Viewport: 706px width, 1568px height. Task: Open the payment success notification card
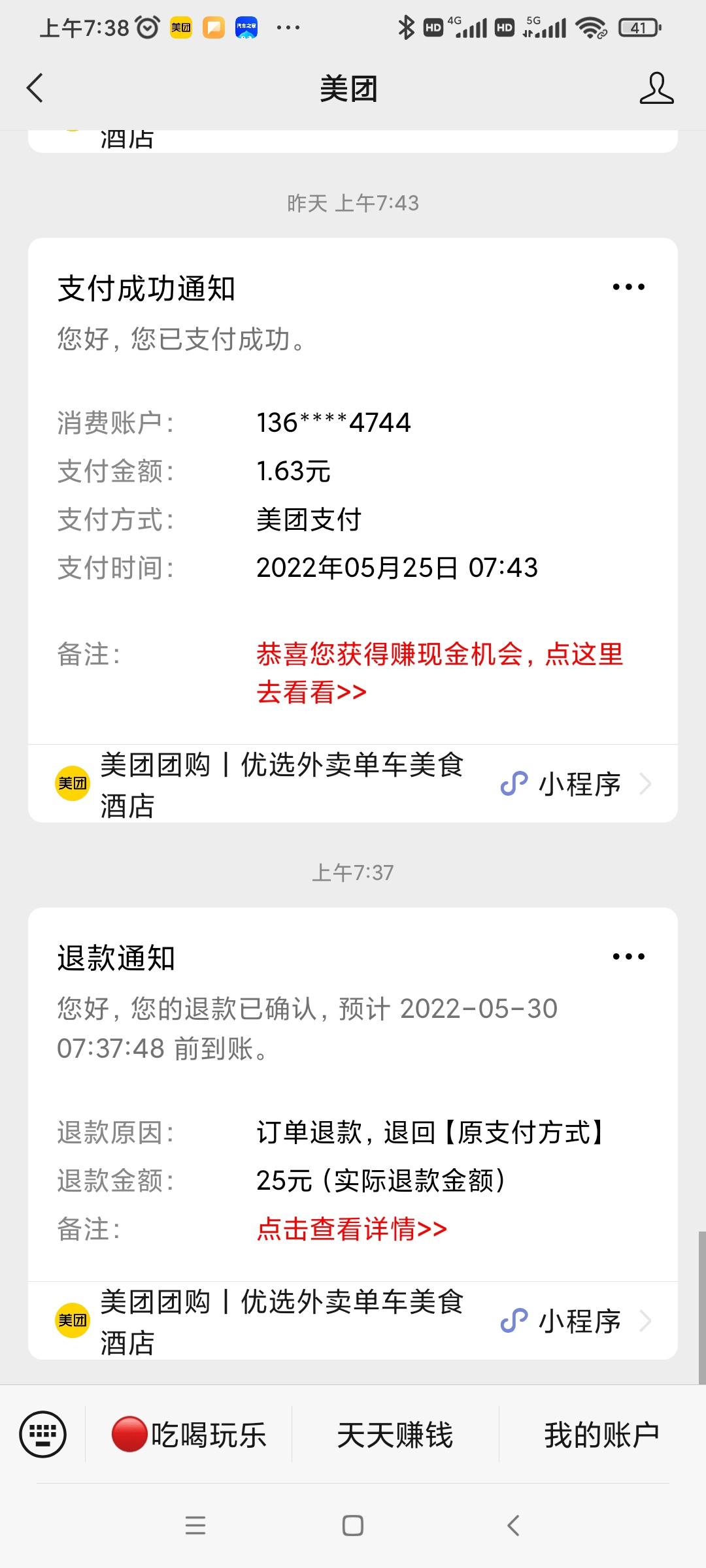(353, 491)
